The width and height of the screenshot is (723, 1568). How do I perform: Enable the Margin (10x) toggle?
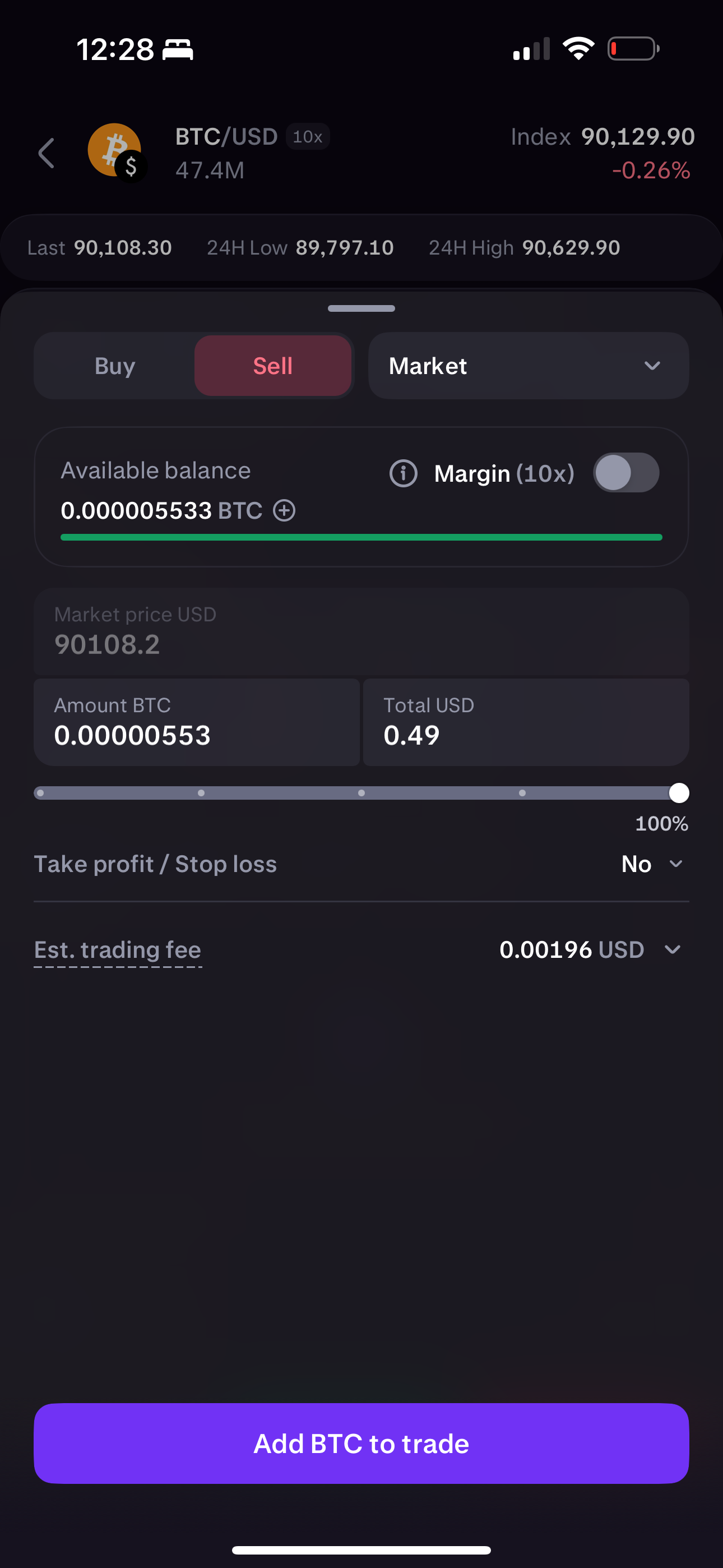tap(625, 473)
